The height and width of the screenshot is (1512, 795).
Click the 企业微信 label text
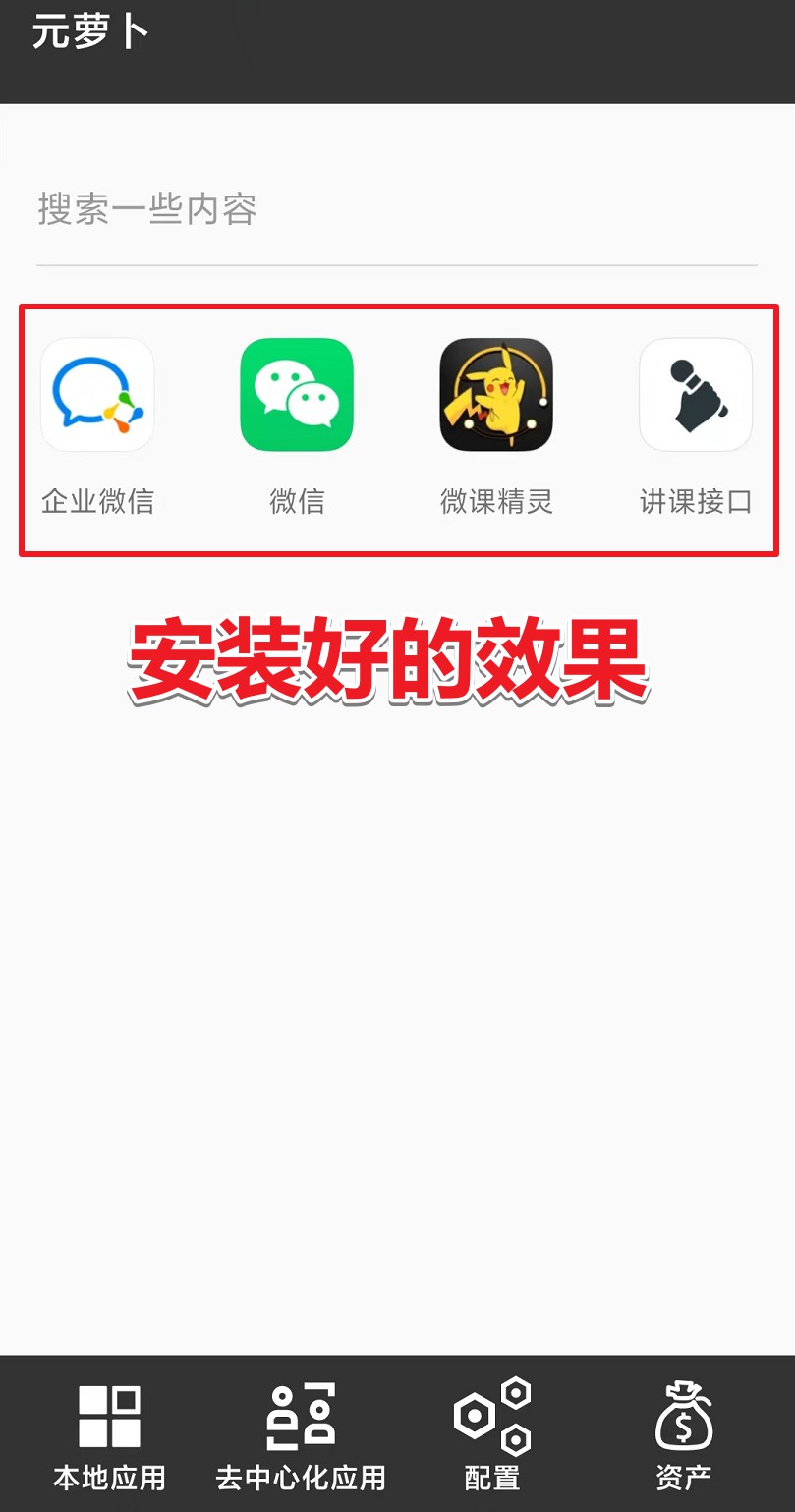pyautogui.click(x=96, y=501)
